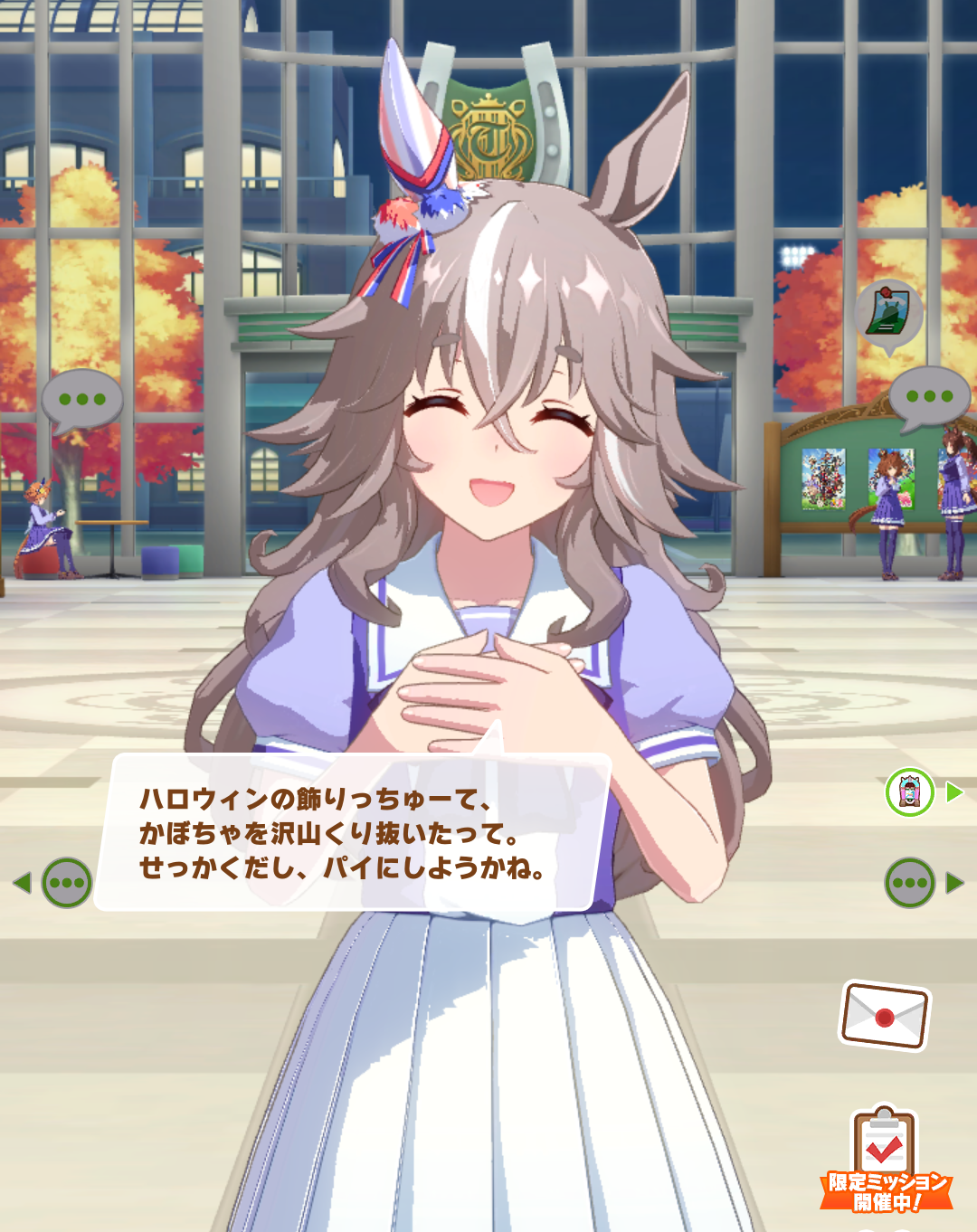Tap the green dots button beside the left-pointing arrow
Viewport: 977px width, 1232px height.
pos(67,883)
